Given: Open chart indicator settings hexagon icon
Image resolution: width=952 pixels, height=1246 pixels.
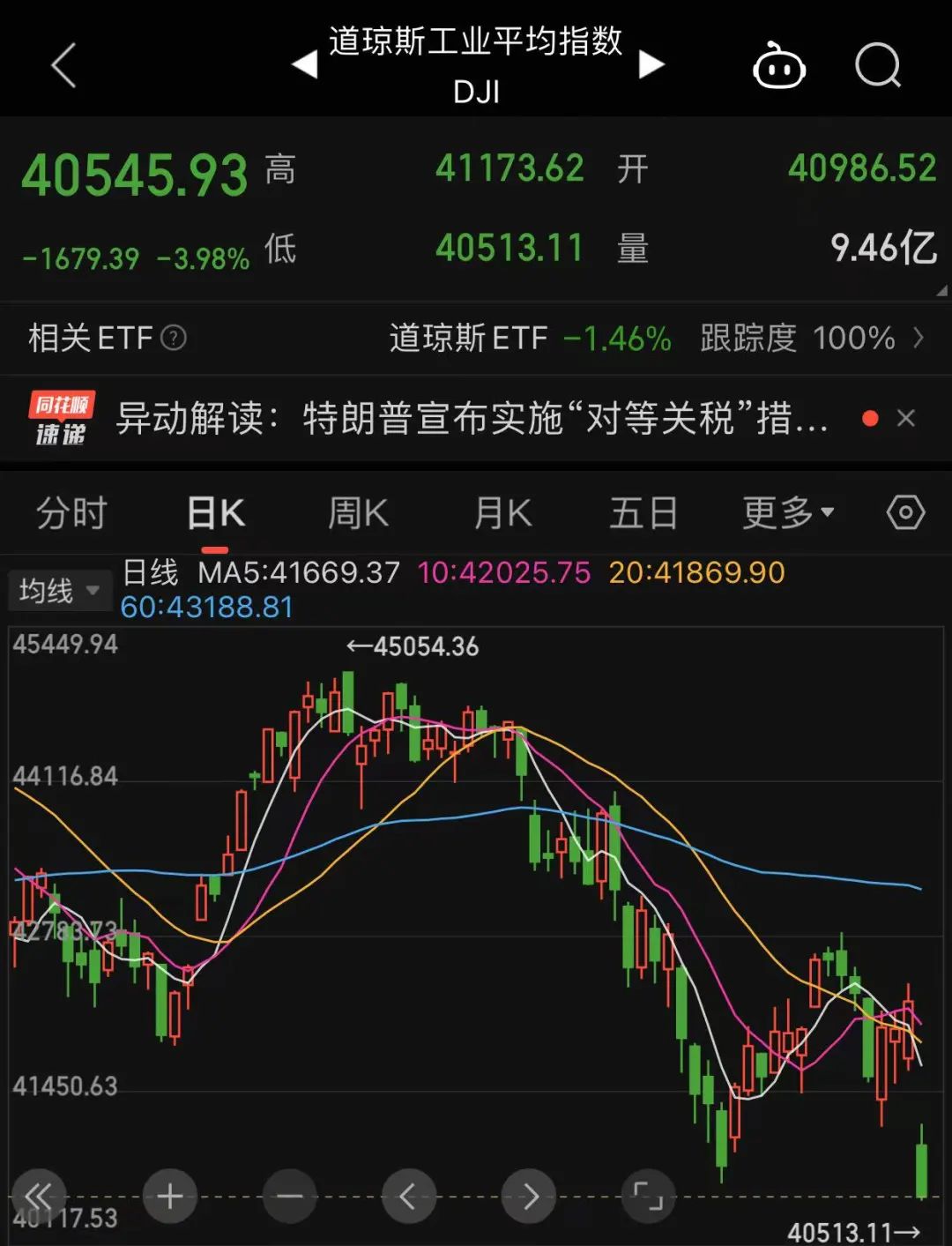Looking at the screenshot, I should (906, 511).
